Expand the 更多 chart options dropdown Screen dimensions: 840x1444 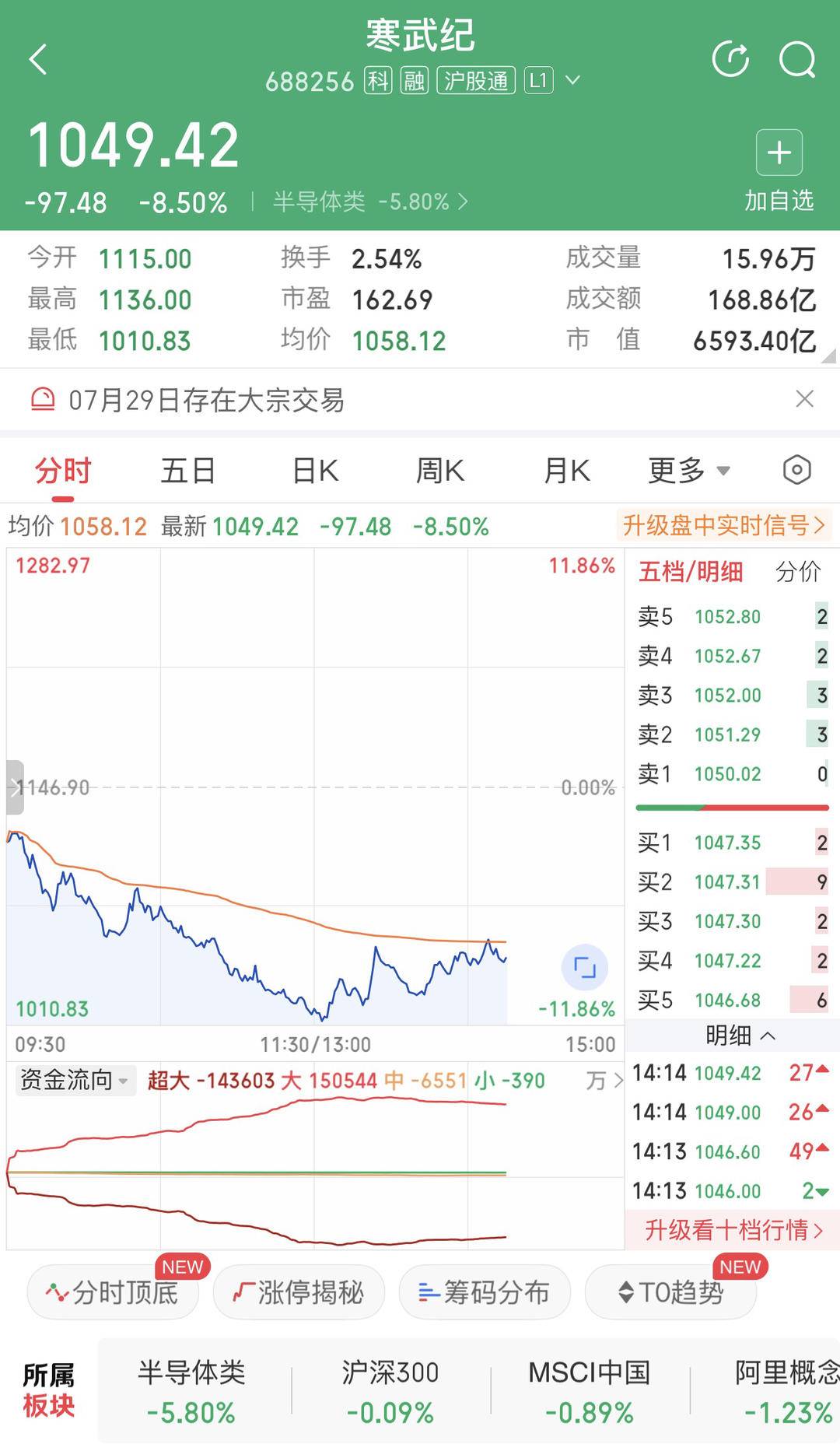pos(689,471)
